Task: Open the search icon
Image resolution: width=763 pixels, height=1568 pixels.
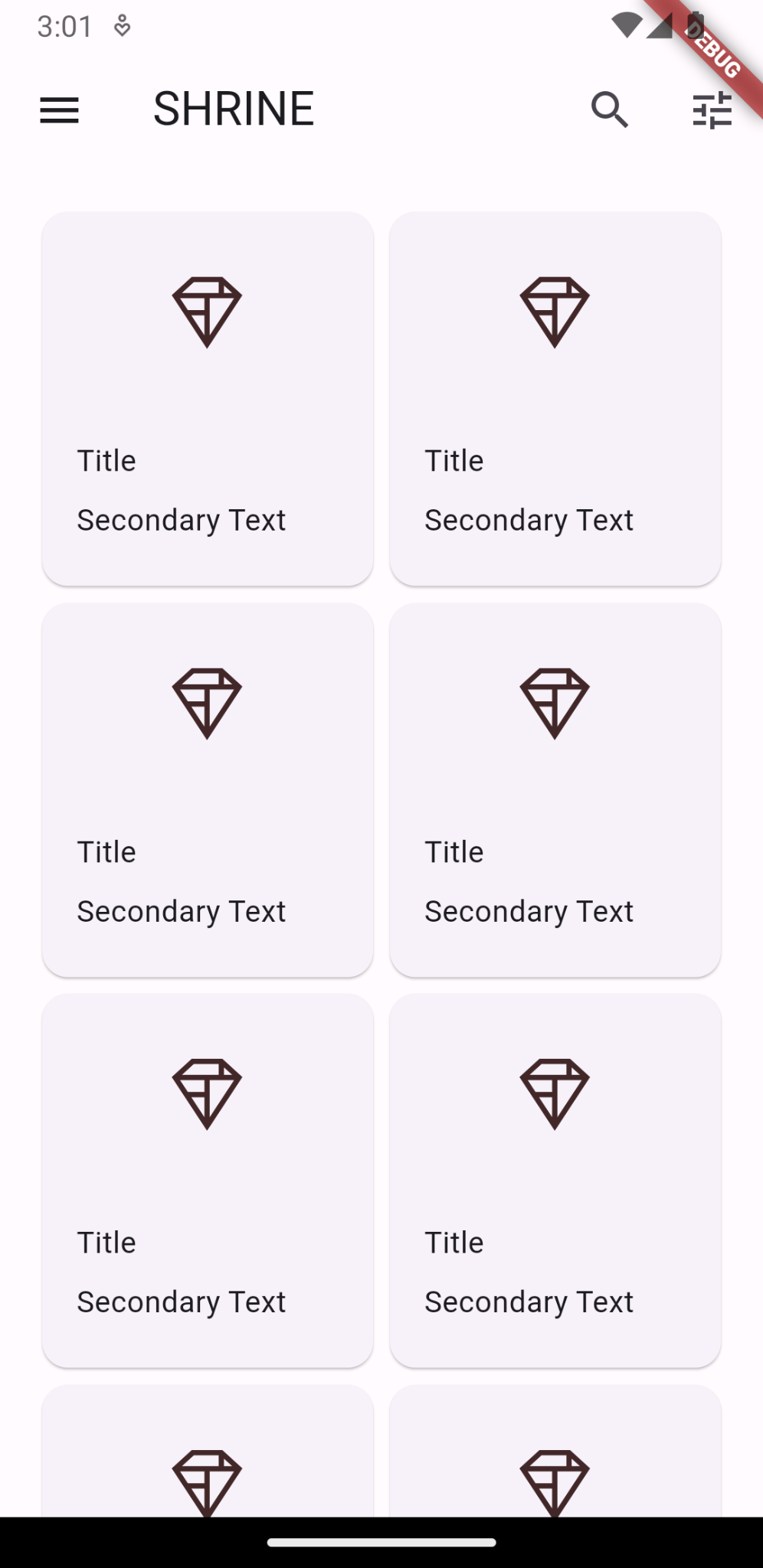Action: [x=611, y=110]
